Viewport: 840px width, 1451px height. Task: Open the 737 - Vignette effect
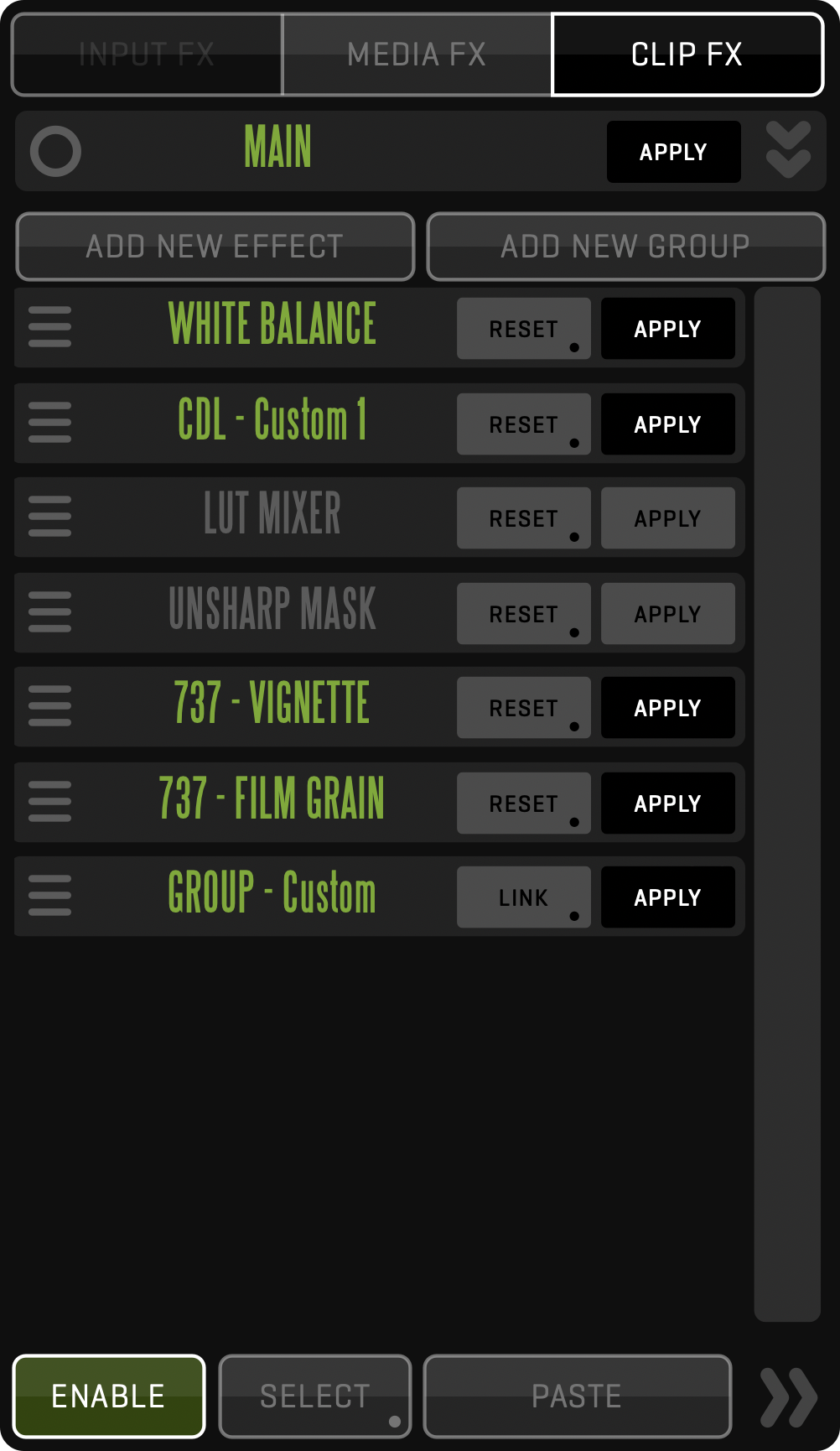point(272,705)
